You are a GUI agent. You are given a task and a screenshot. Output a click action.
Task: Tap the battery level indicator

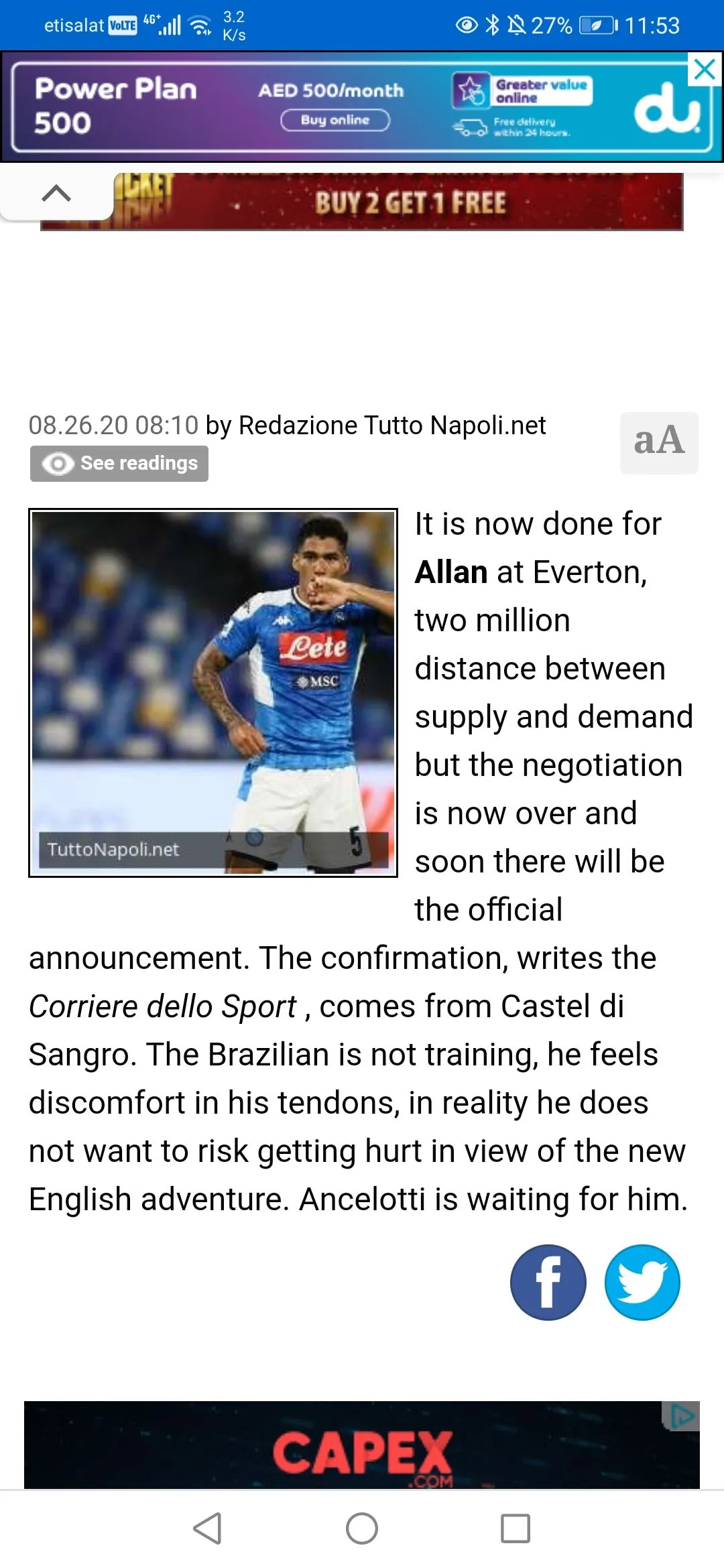click(x=596, y=25)
